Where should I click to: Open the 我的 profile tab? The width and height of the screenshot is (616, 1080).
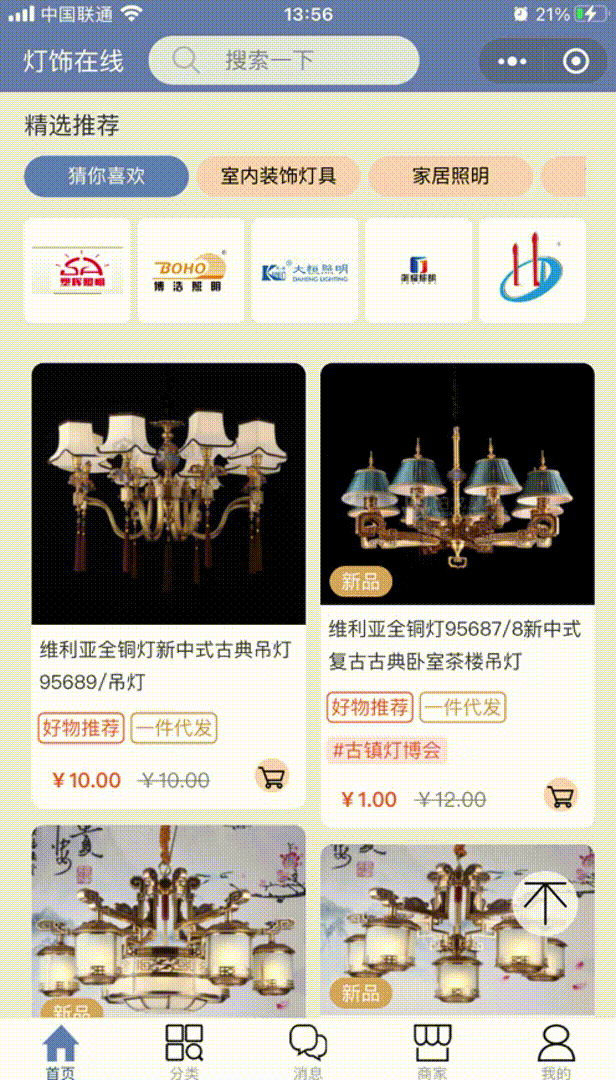[x=555, y=1050]
